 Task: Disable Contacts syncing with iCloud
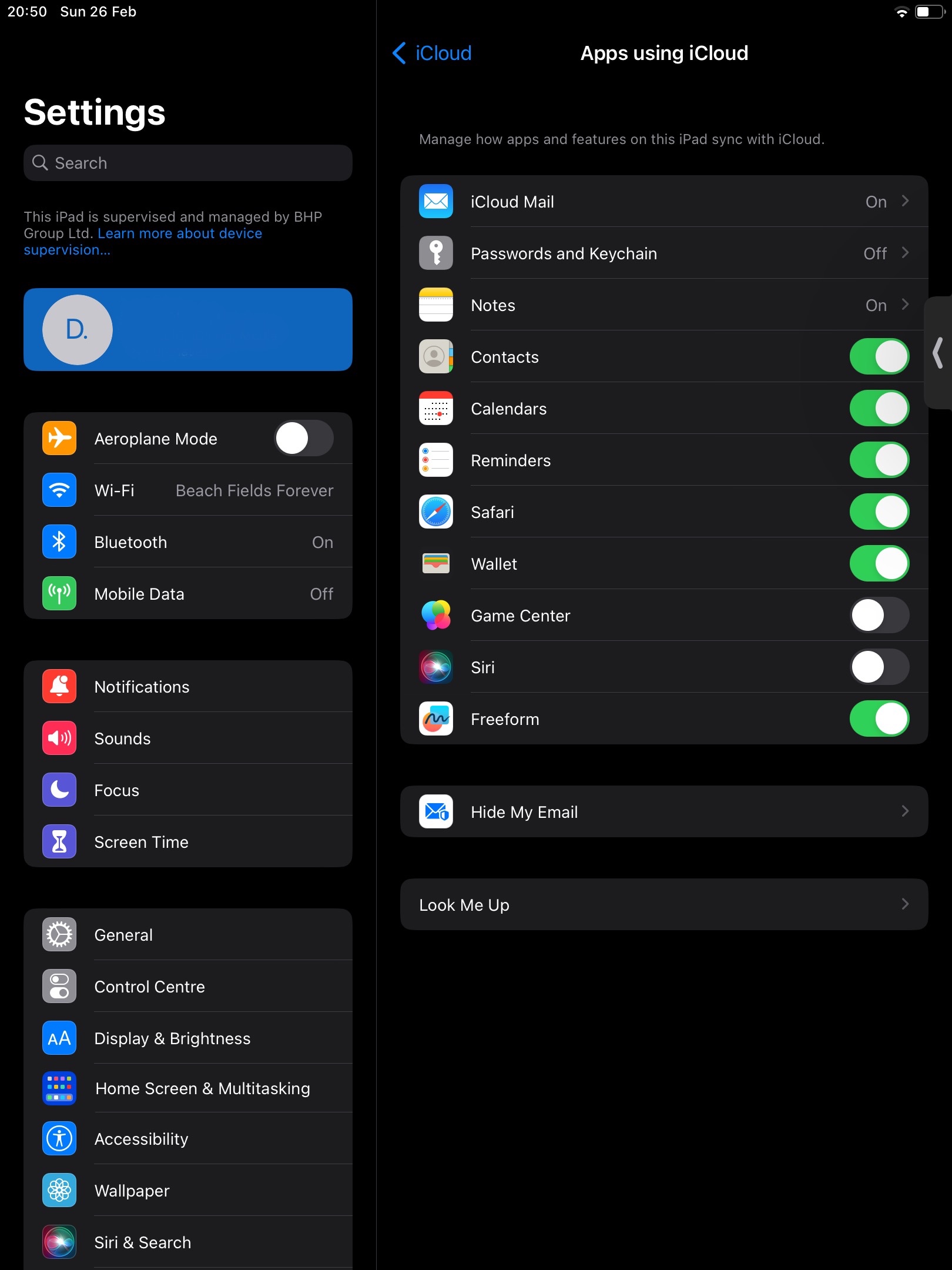pos(880,356)
